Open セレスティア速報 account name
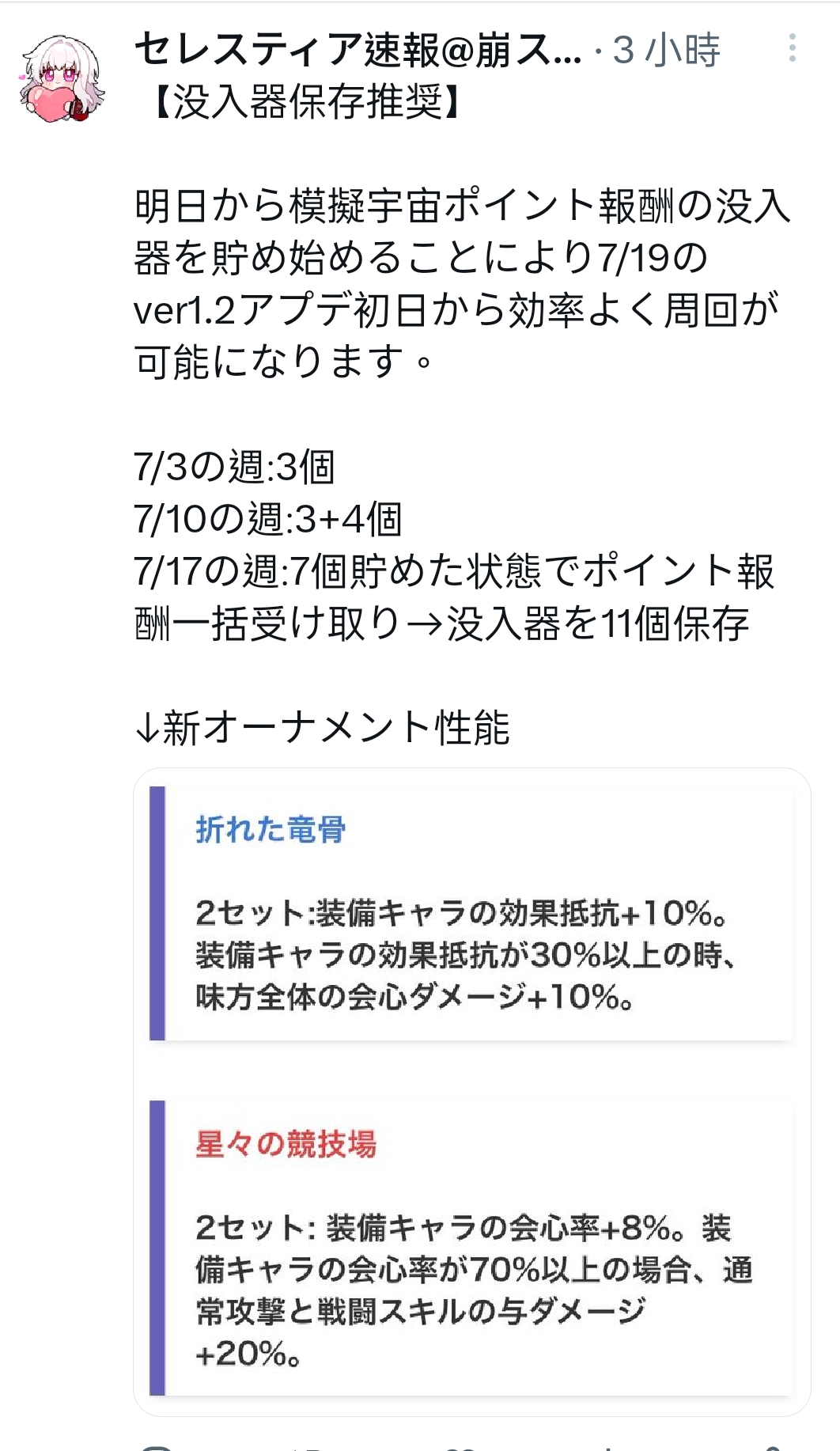The width and height of the screenshot is (840, 1451). pyautogui.click(x=358, y=50)
